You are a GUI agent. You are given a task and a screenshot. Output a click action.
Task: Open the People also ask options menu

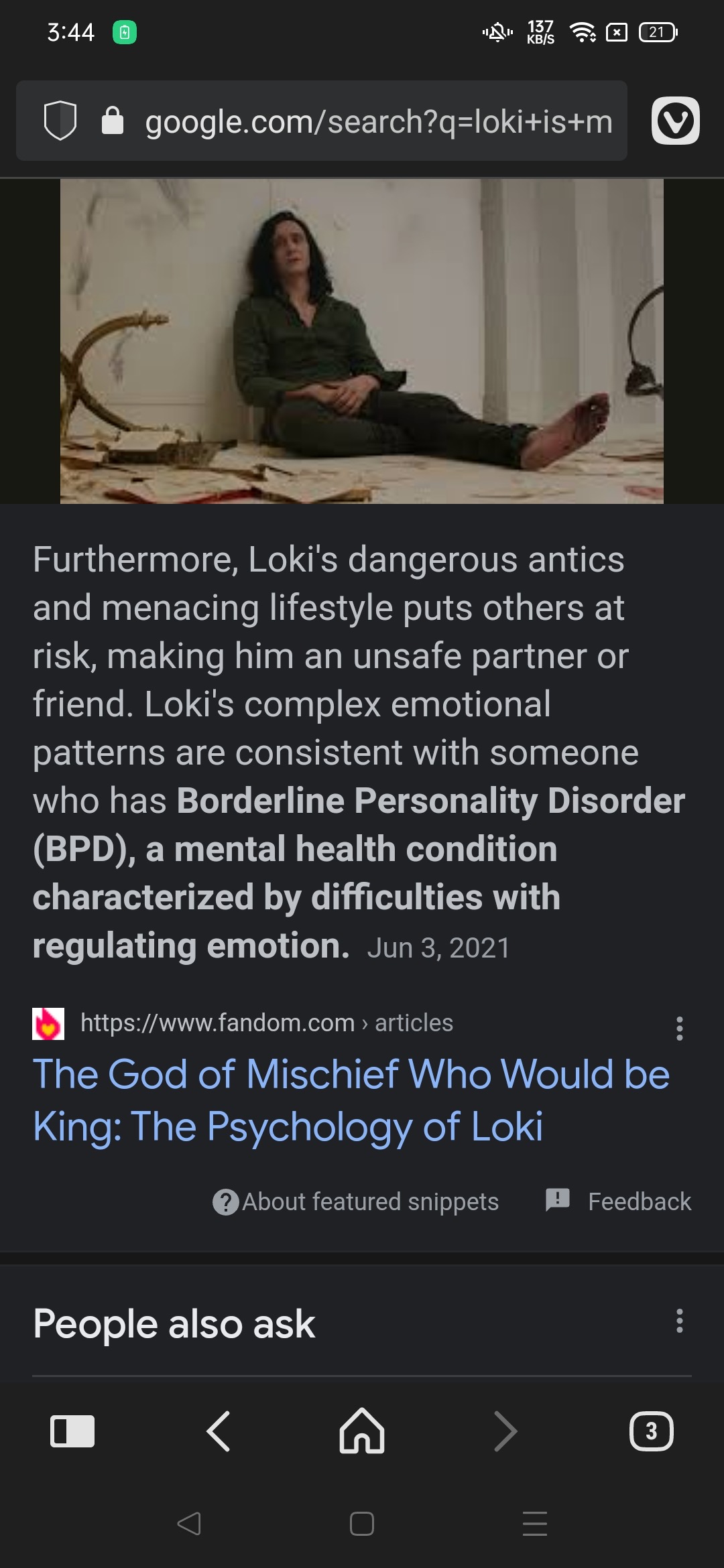pos(680,1321)
